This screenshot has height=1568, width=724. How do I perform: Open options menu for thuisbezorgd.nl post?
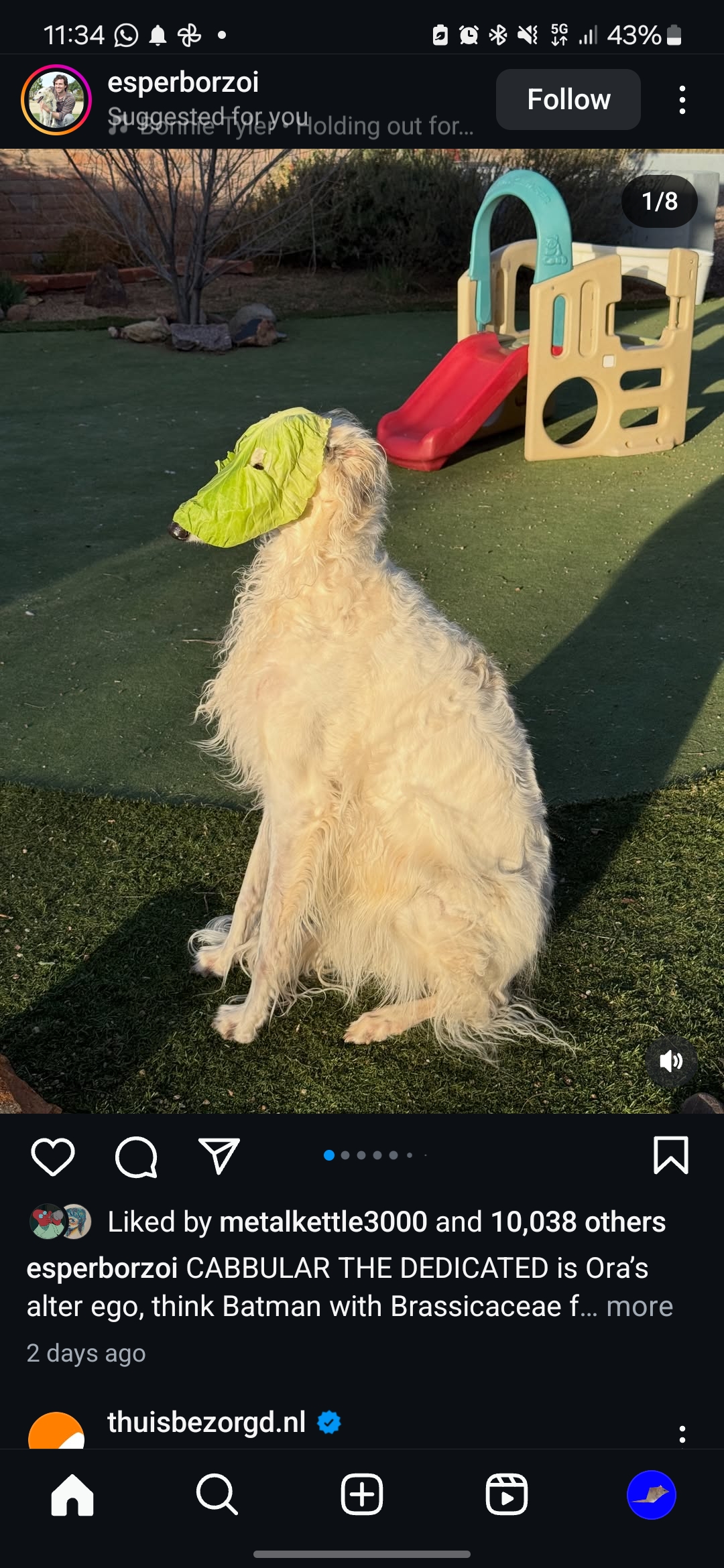tap(682, 1434)
